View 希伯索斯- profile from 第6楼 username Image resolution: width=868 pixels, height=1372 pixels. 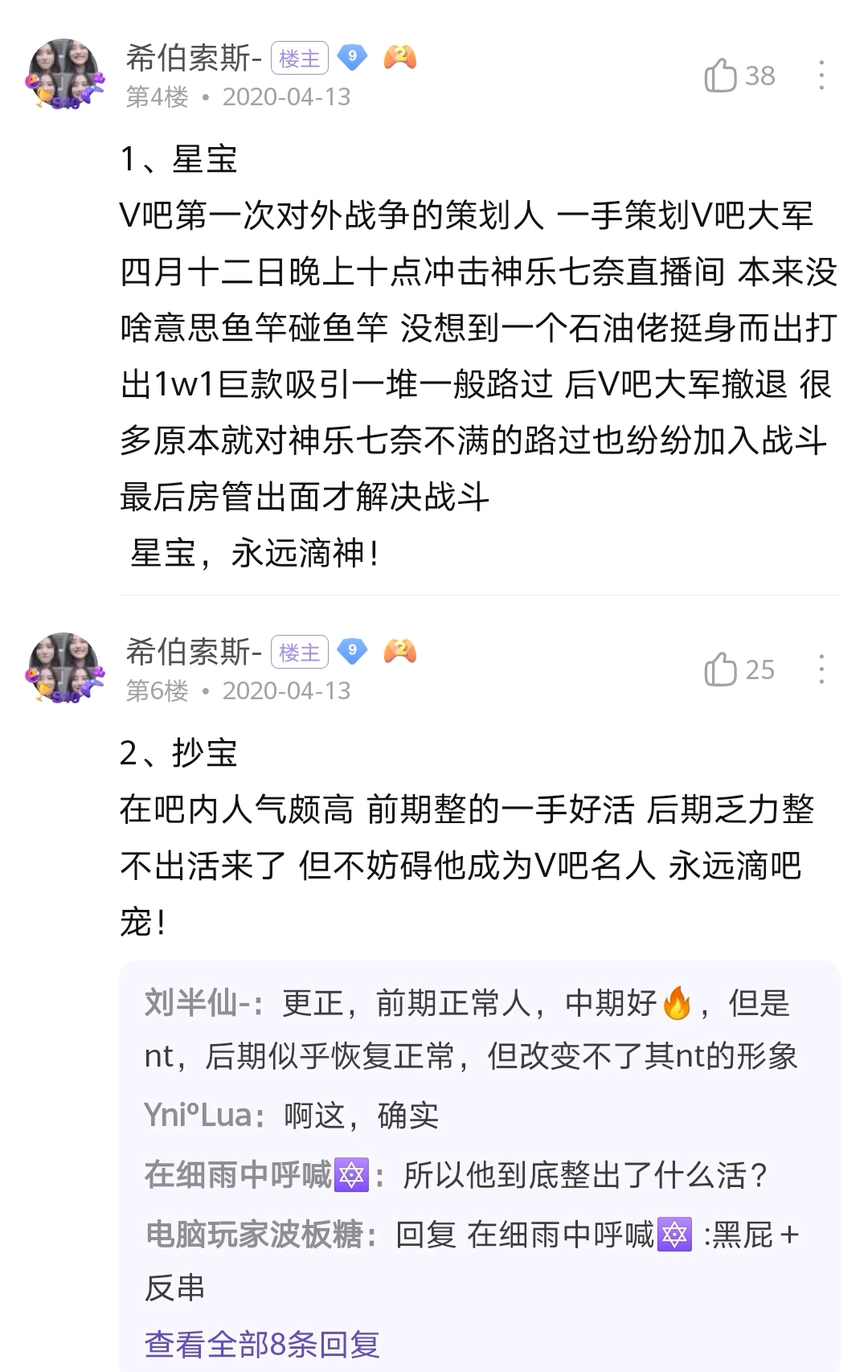pyautogui.click(x=194, y=652)
